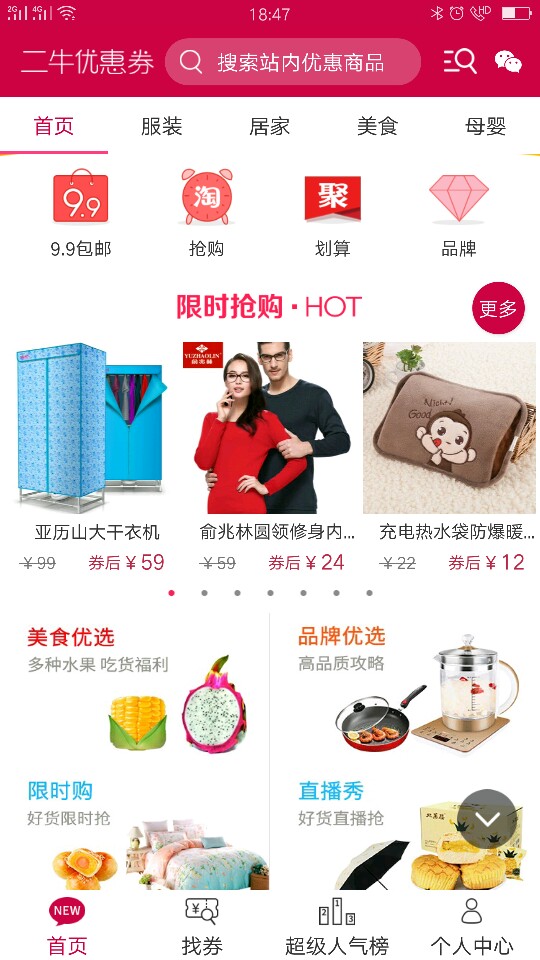540x960 pixels.
Task: Open the 个人中心 bottom tab
Action: click(x=472, y=926)
